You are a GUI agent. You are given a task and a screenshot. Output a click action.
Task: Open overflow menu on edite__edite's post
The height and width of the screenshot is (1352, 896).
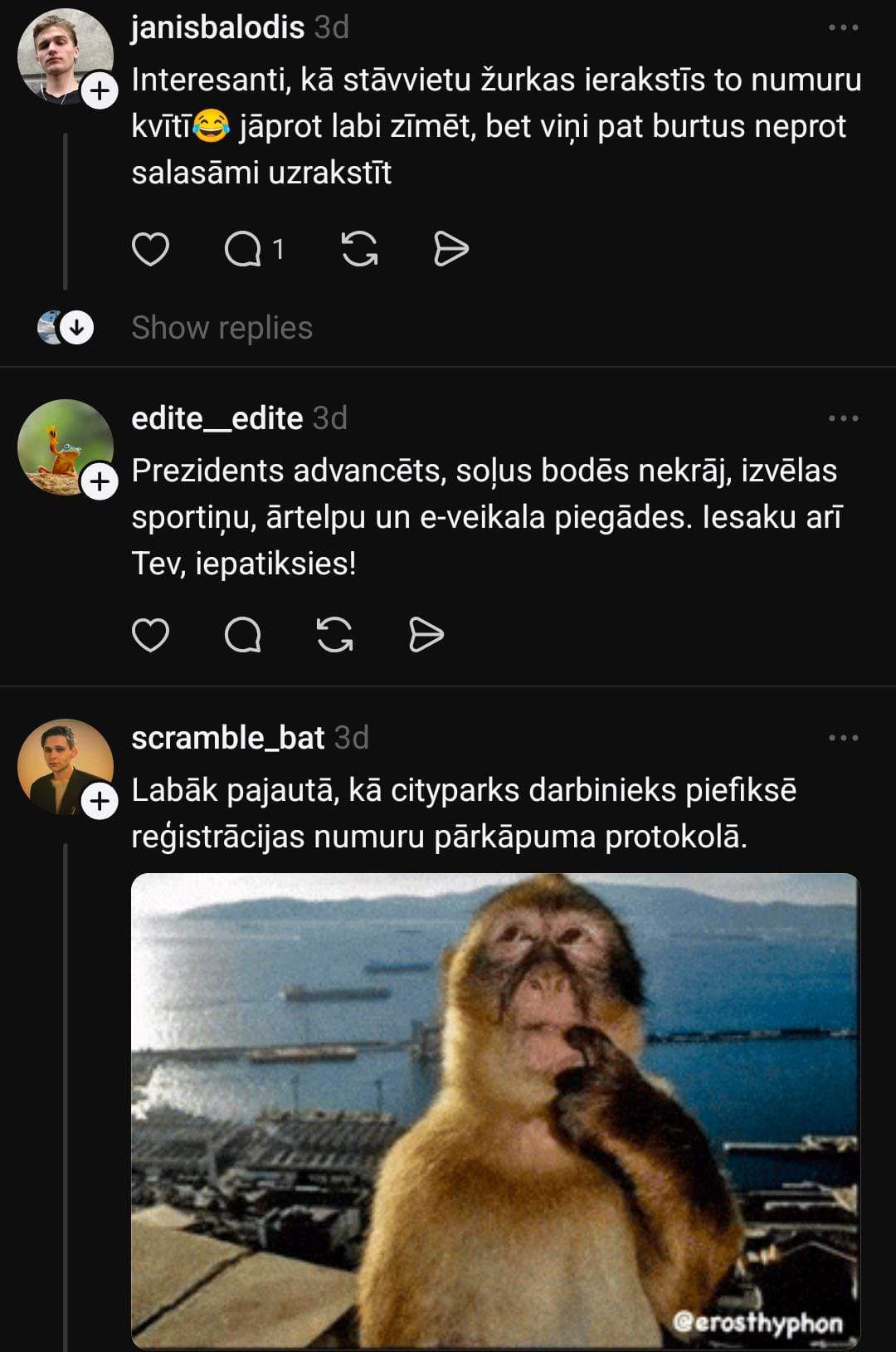pyautogui.click(x=843, y=418)
